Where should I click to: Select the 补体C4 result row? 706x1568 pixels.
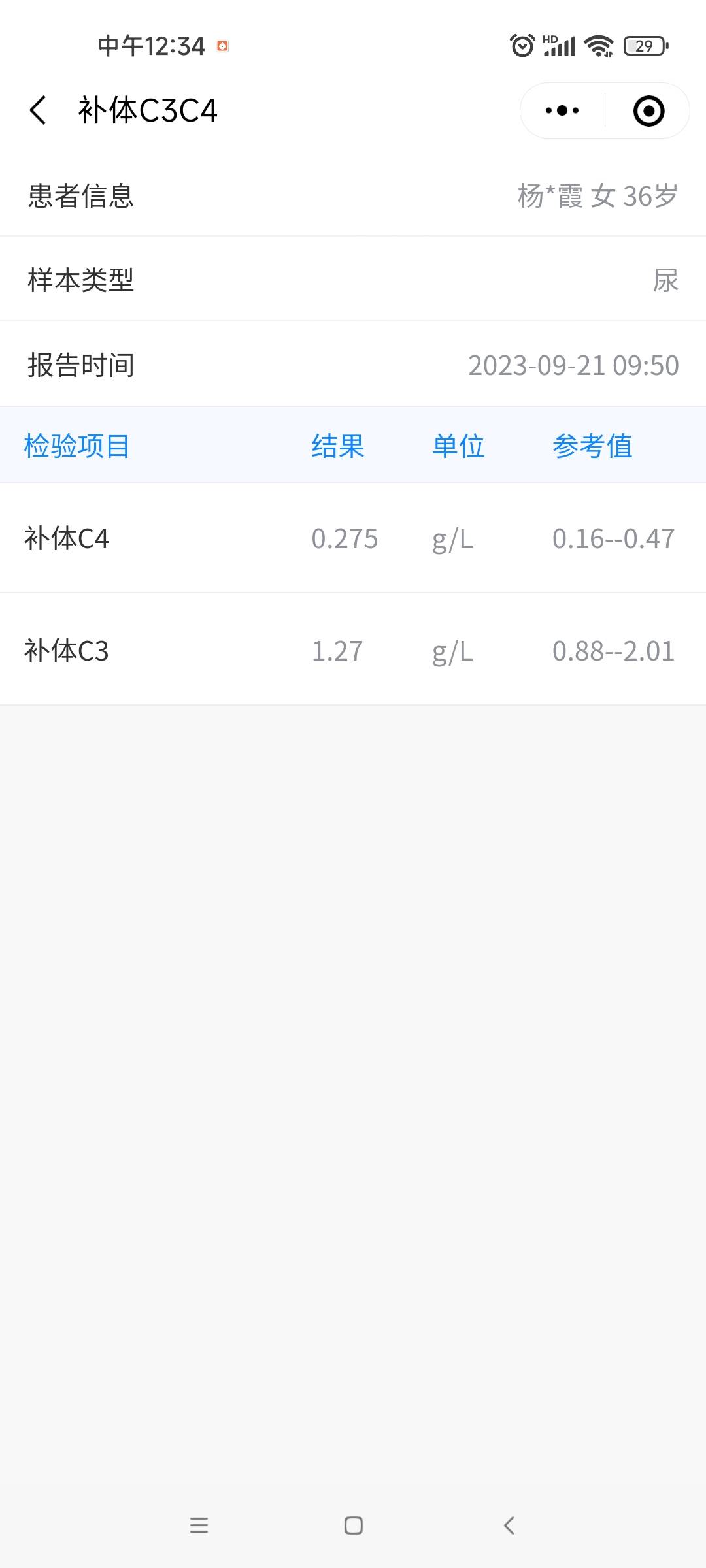353,538
